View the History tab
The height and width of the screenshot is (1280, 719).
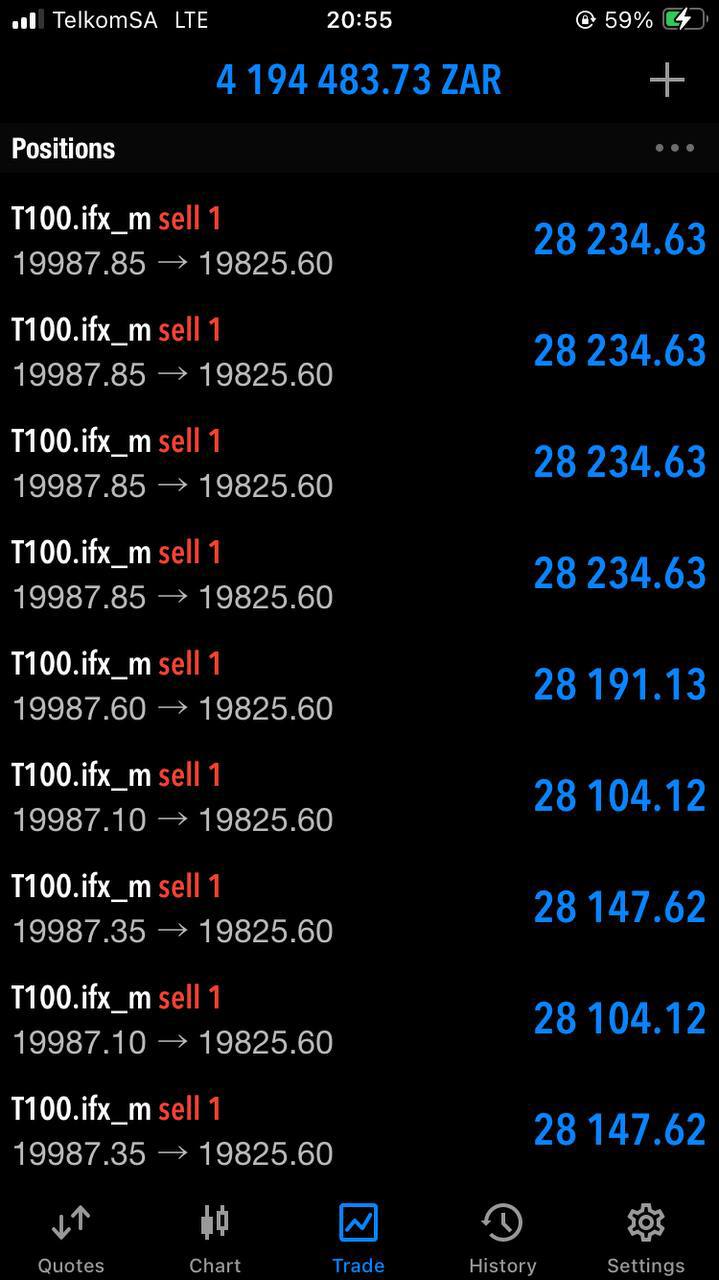point(502,1238)
